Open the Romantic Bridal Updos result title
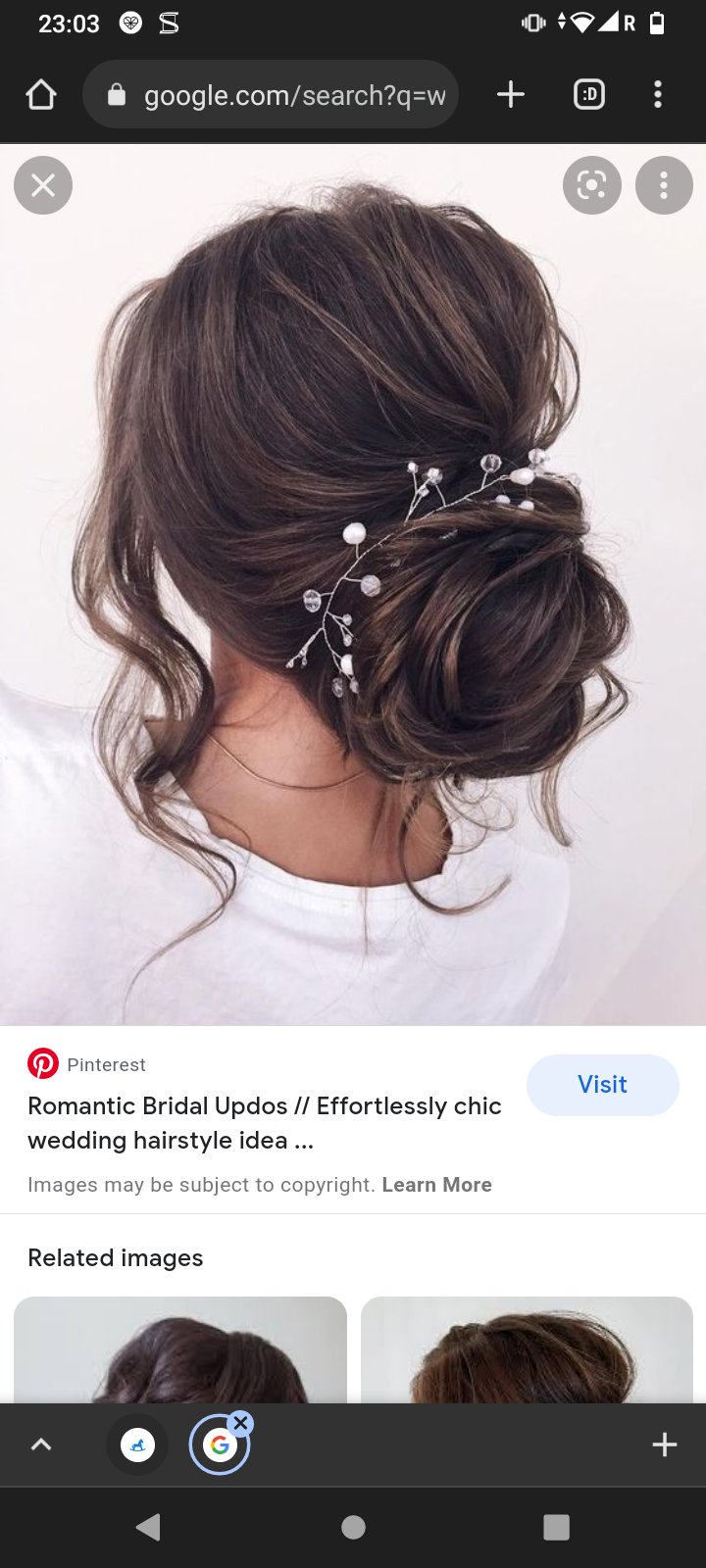 (x=265, y=1122)
